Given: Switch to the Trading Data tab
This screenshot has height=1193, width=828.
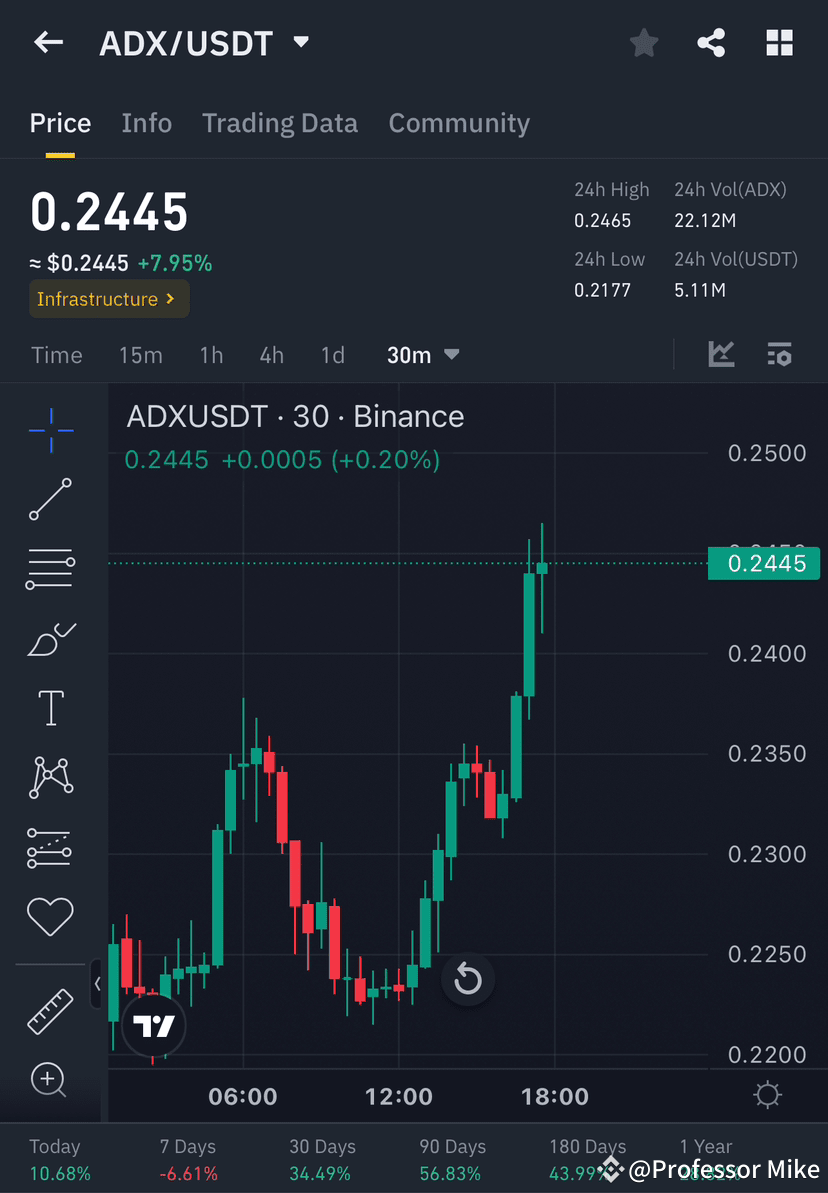Looking at the screenshot, I should click(x=280, y=122).
